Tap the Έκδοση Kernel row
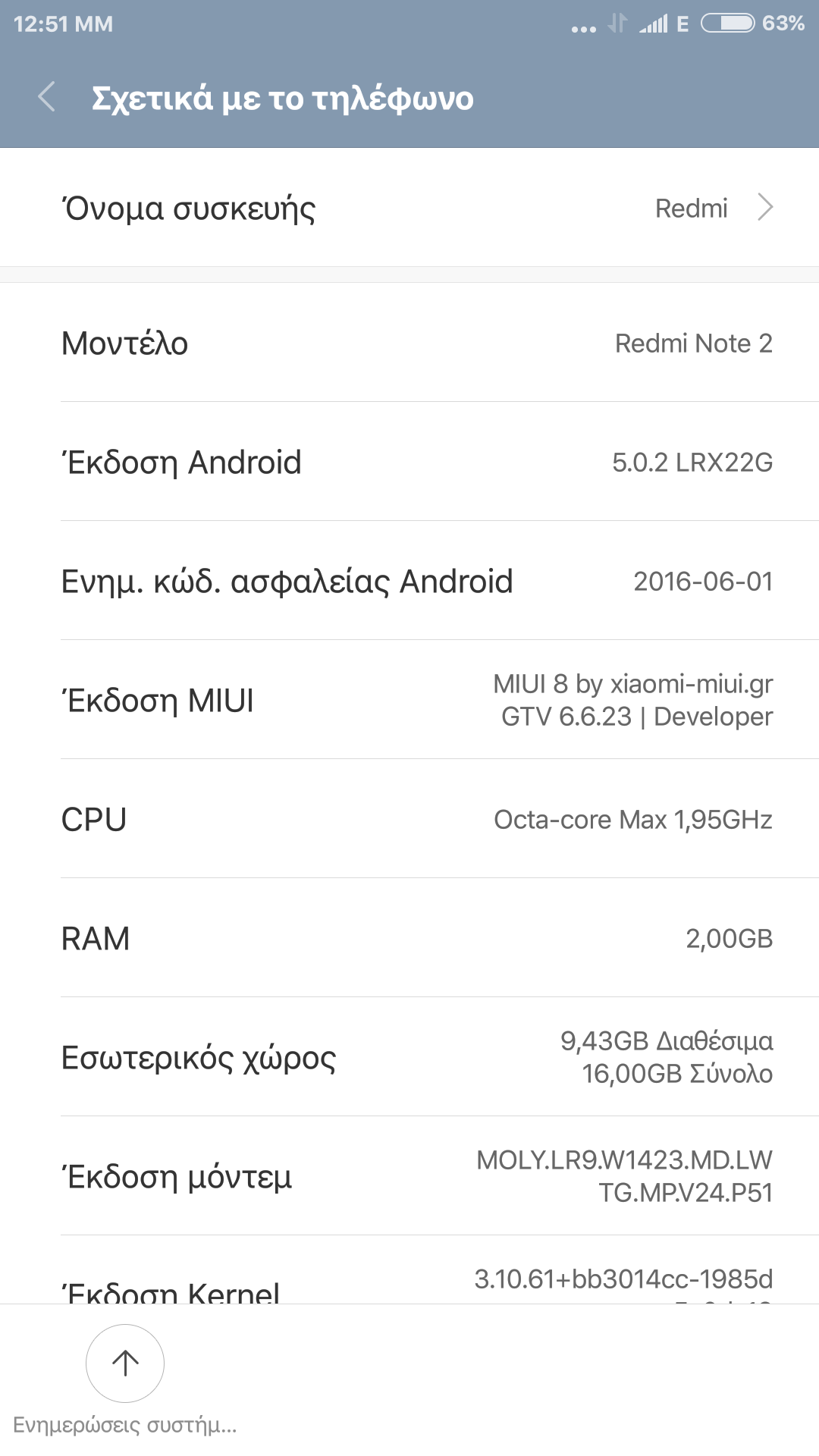The image size is (819, 1456). click(409, 1283)
